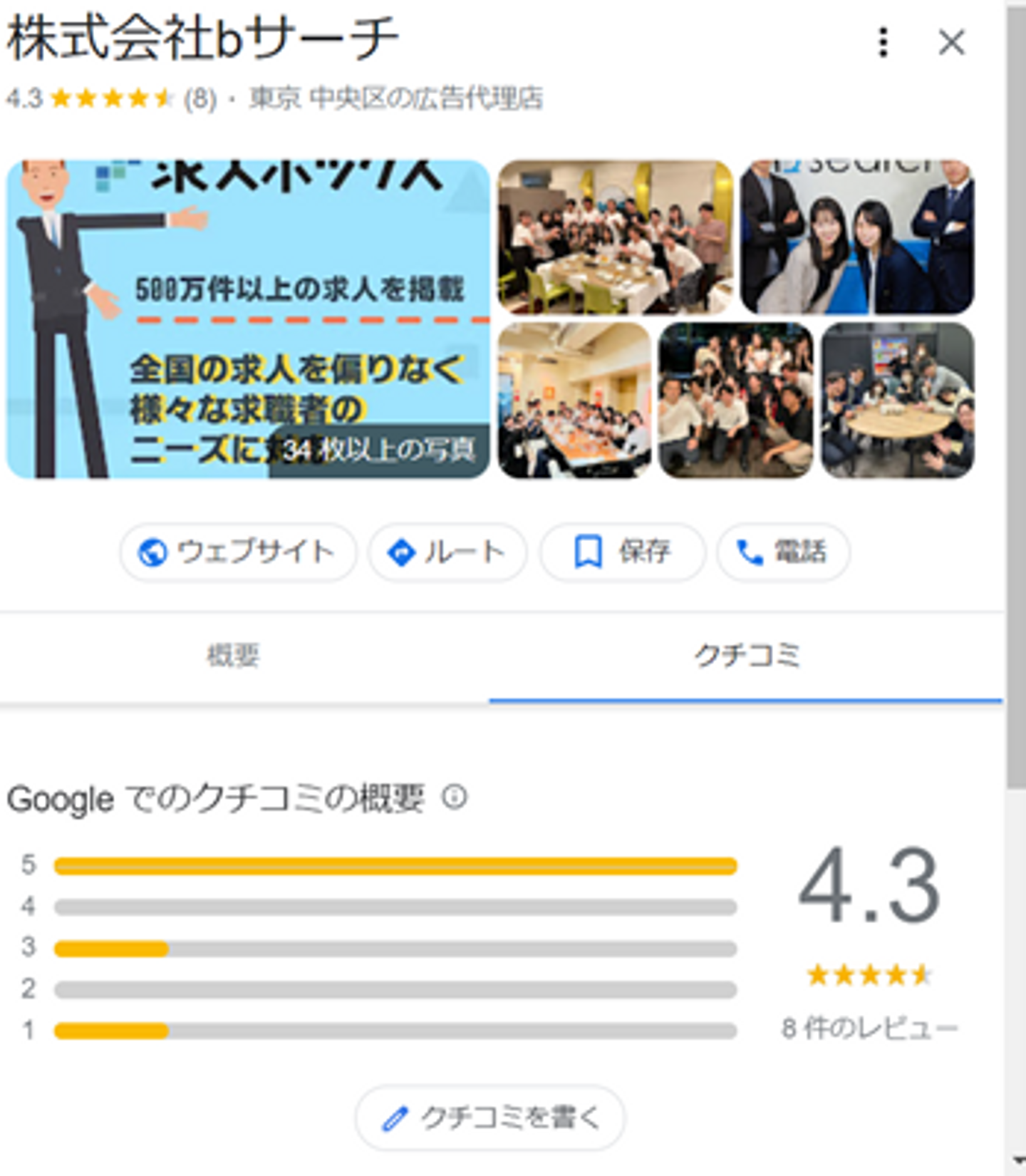Close the business panel

951,43
